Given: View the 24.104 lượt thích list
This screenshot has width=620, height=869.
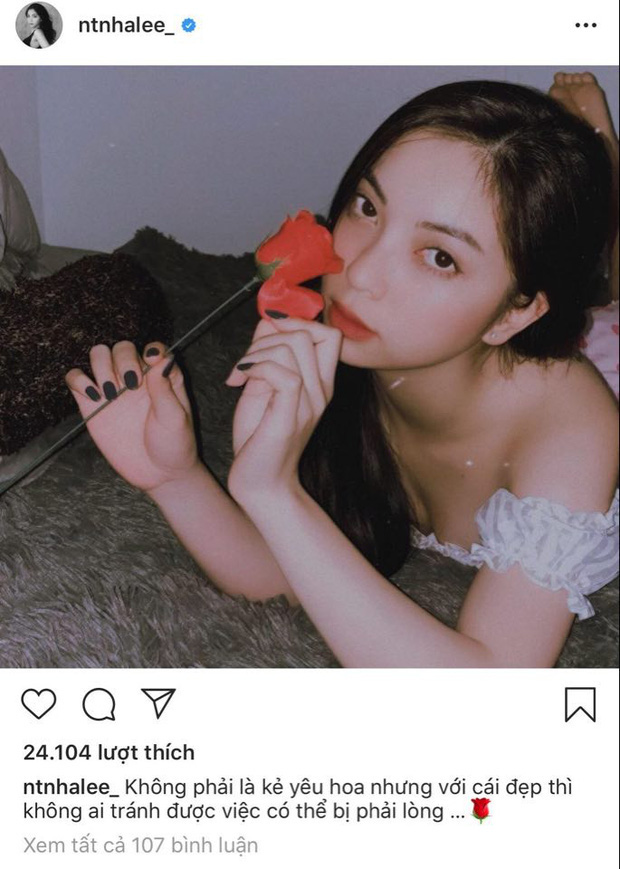Looking at the screenshot, I should pos(108,753).
